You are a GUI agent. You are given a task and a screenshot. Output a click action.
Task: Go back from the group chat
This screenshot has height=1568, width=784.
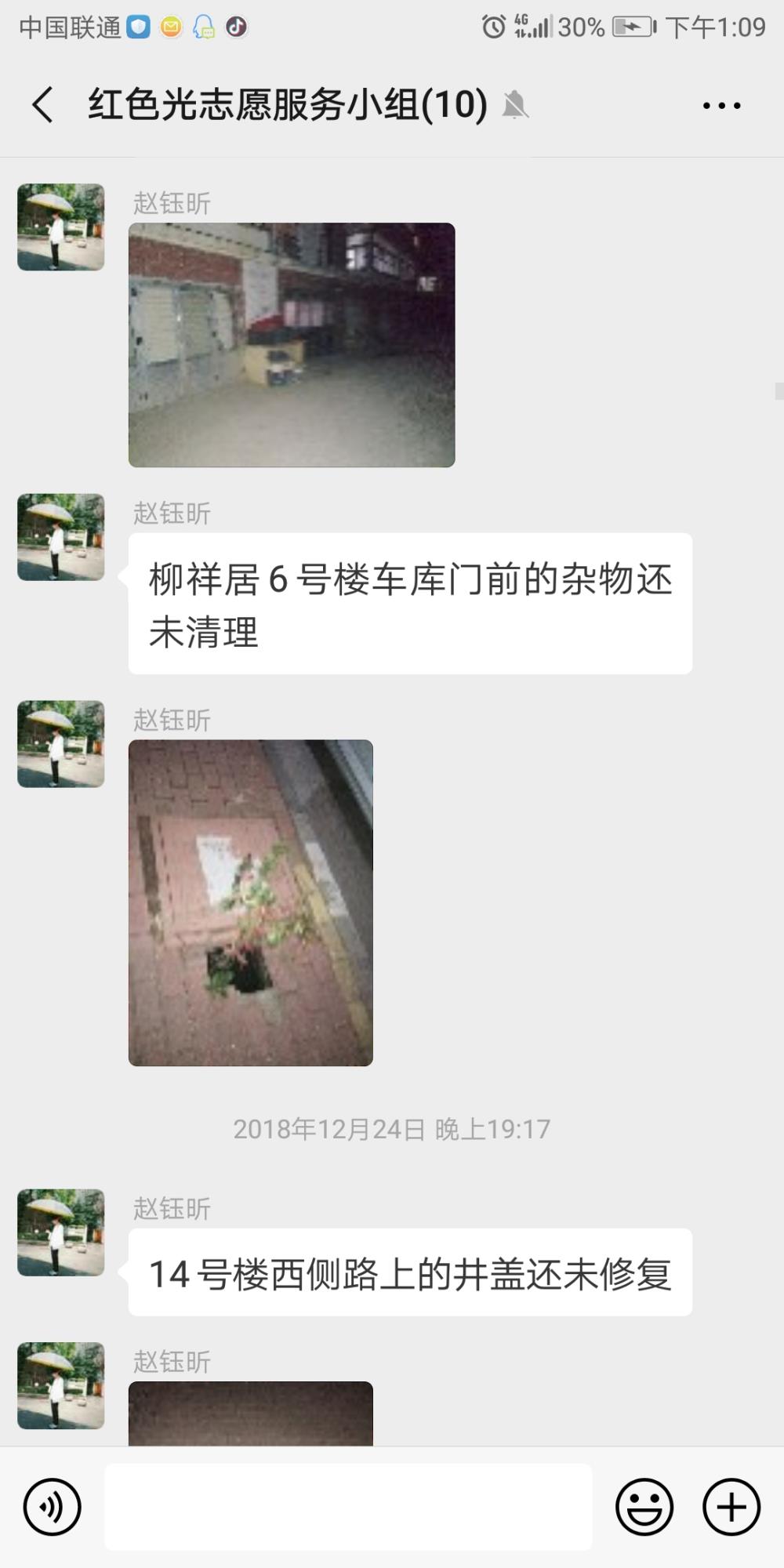43,104
